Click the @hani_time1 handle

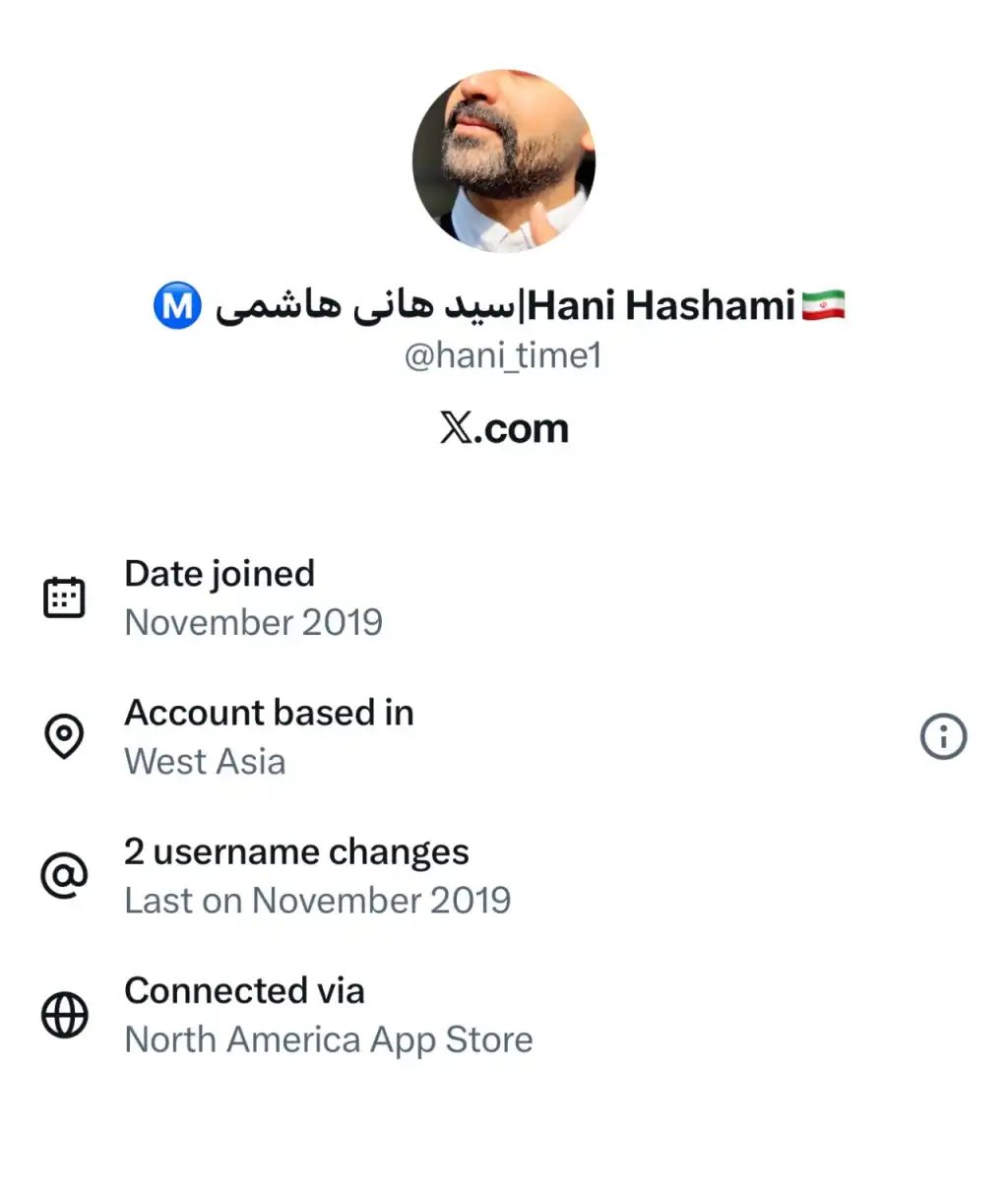click(x=503, y=355)
